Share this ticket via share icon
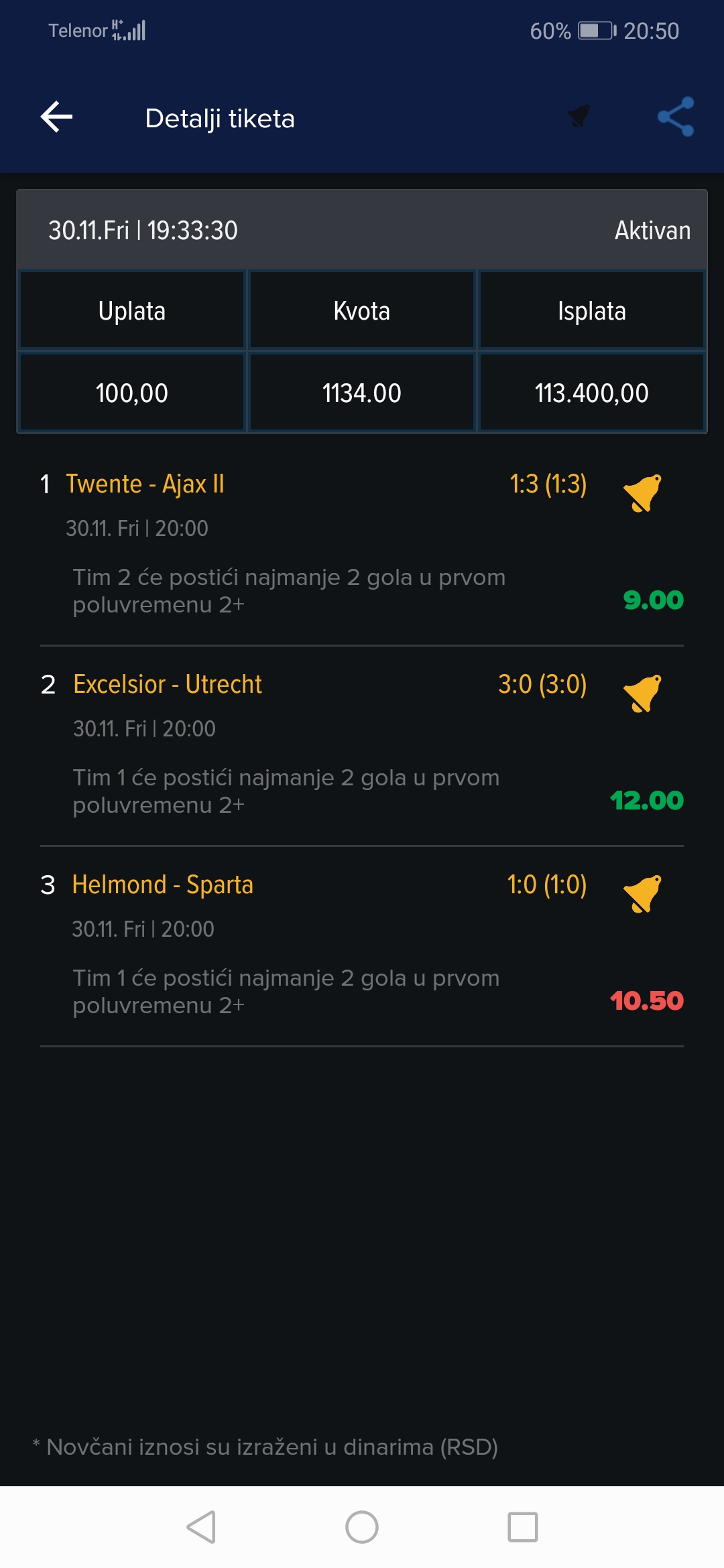This screenshot has width=724, height=1568. pyautogui.click(x=676, y=117)
